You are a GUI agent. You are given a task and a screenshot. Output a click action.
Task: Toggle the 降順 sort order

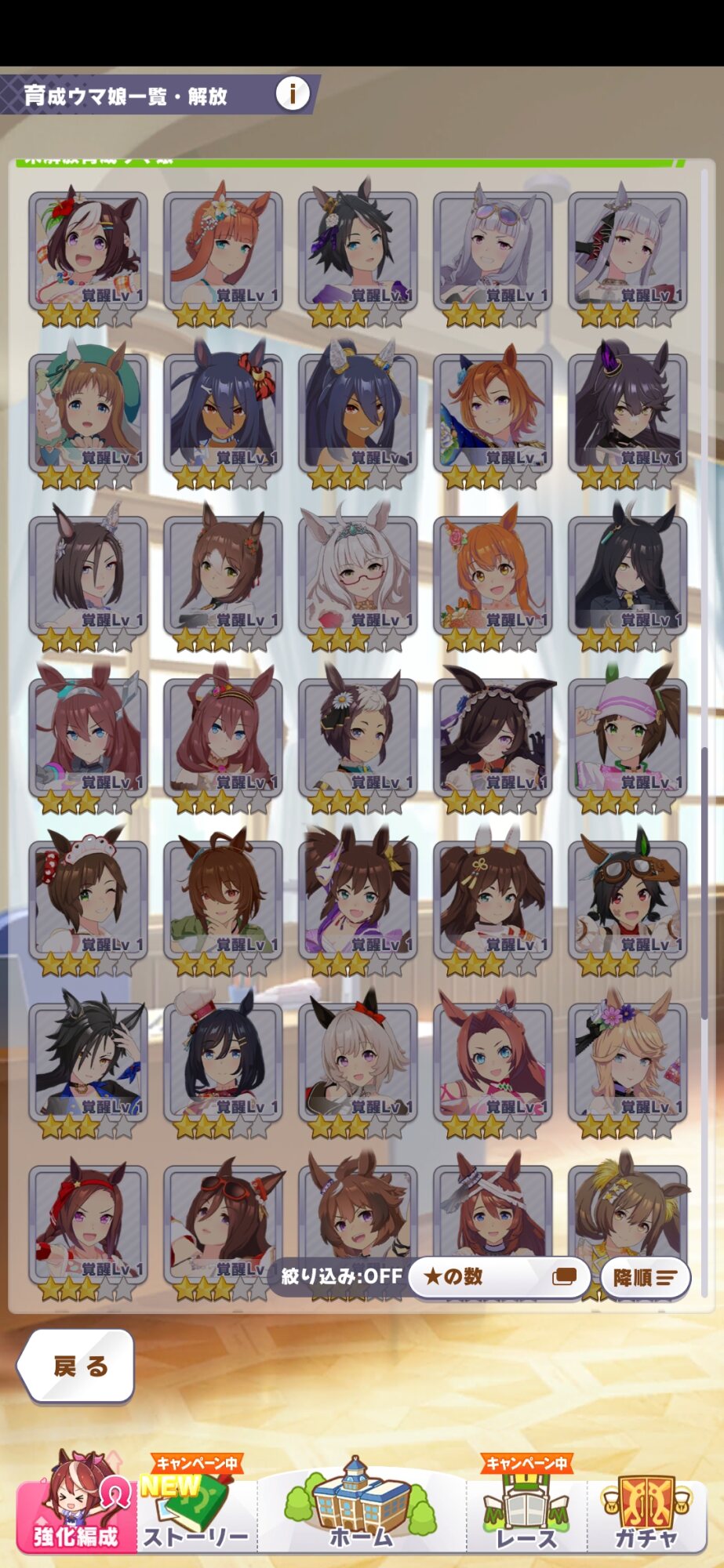point(644,1278)
